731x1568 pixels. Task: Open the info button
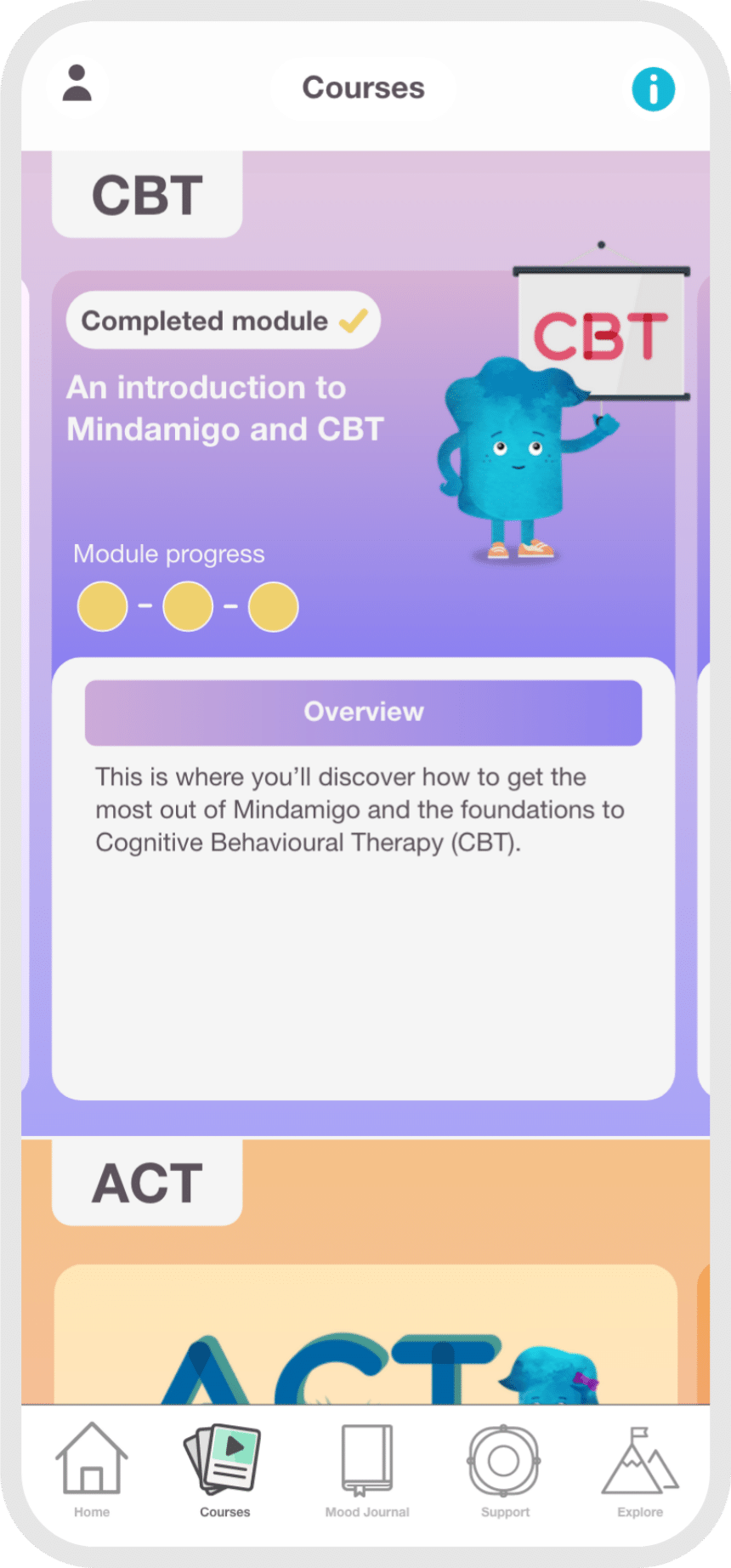click(x=653, y=89)
